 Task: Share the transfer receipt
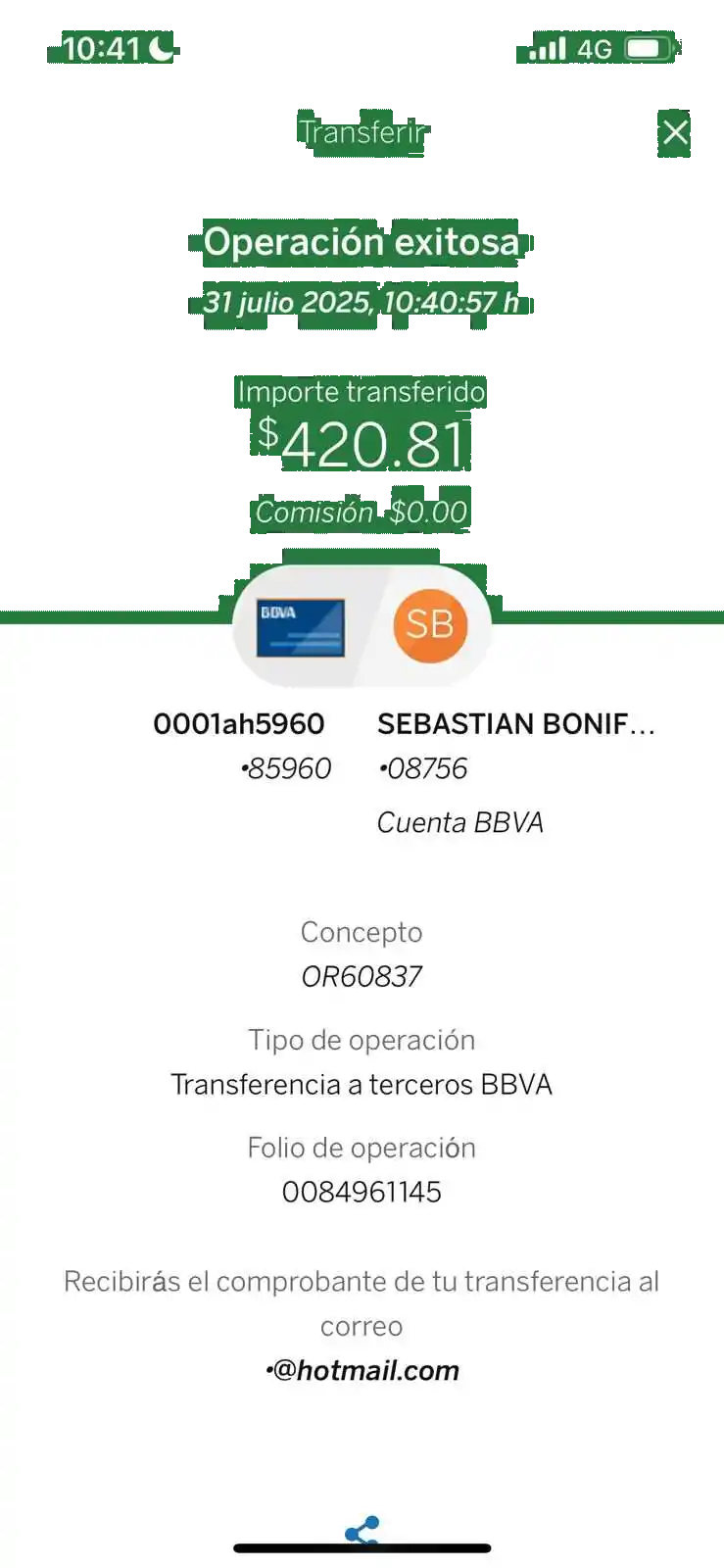pos(362,1530)
